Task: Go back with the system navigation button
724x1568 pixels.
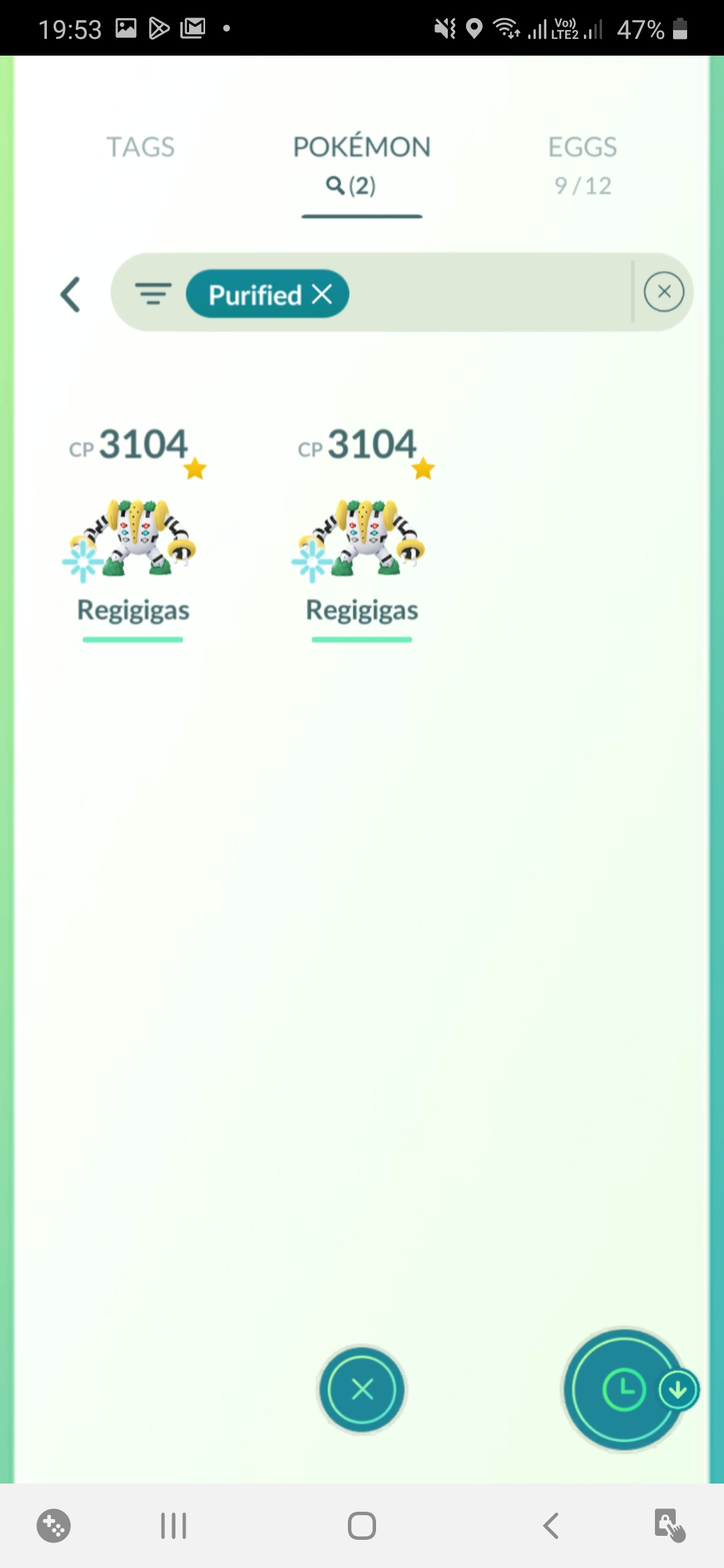Action: point(550,1526)
